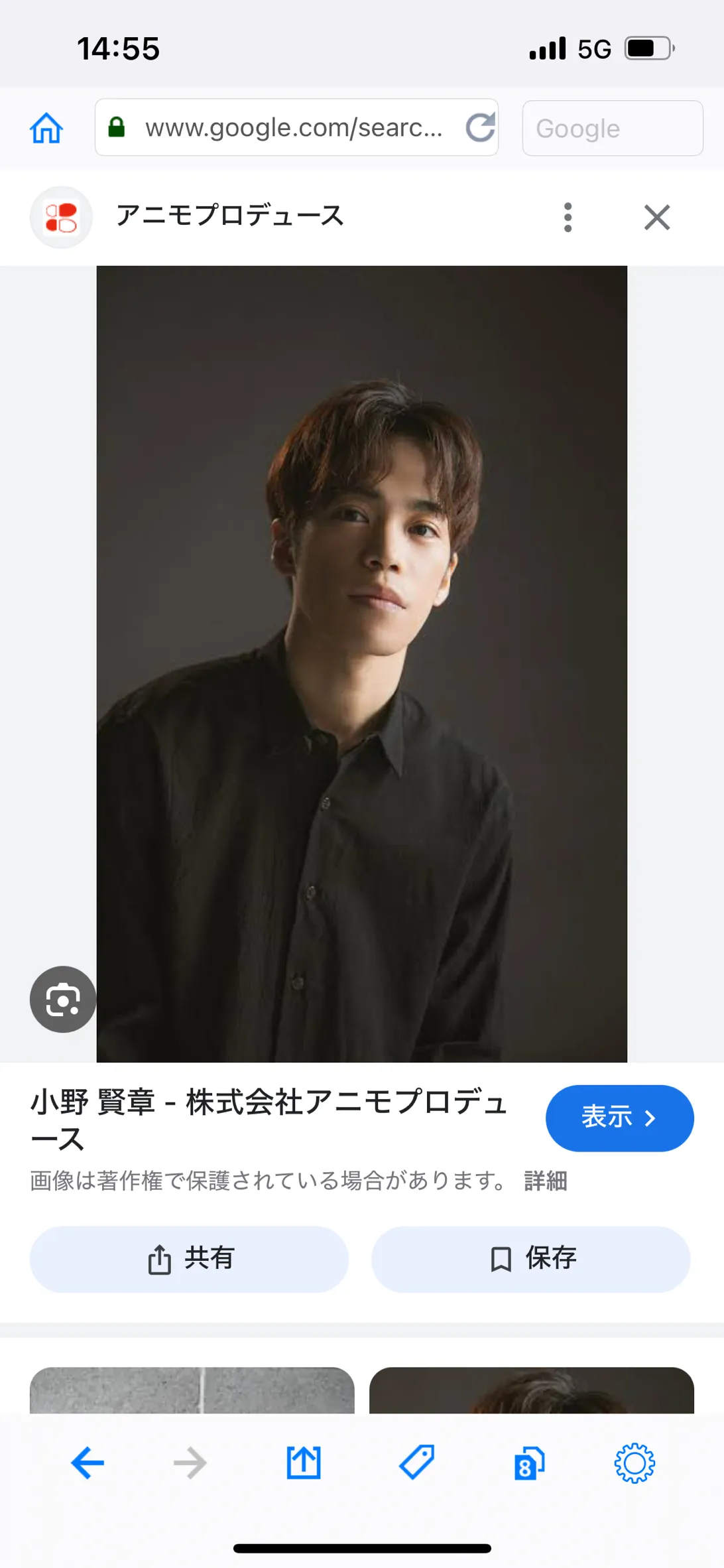This screenshot has width=724, height=1568.
Task: Tap the URL address bar
Action: pyautogui.click(x=292, y=127)
